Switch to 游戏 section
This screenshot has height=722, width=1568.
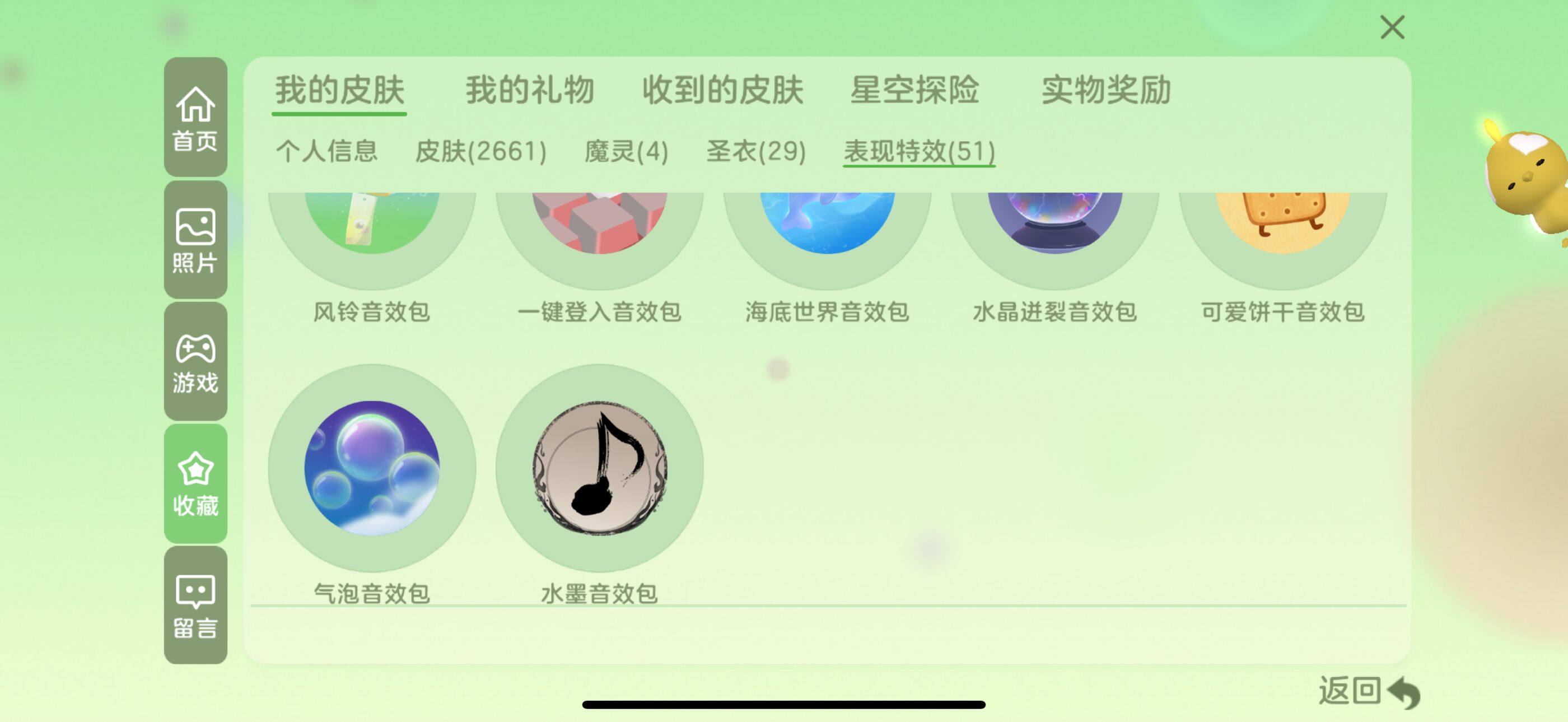coord(195,362)
